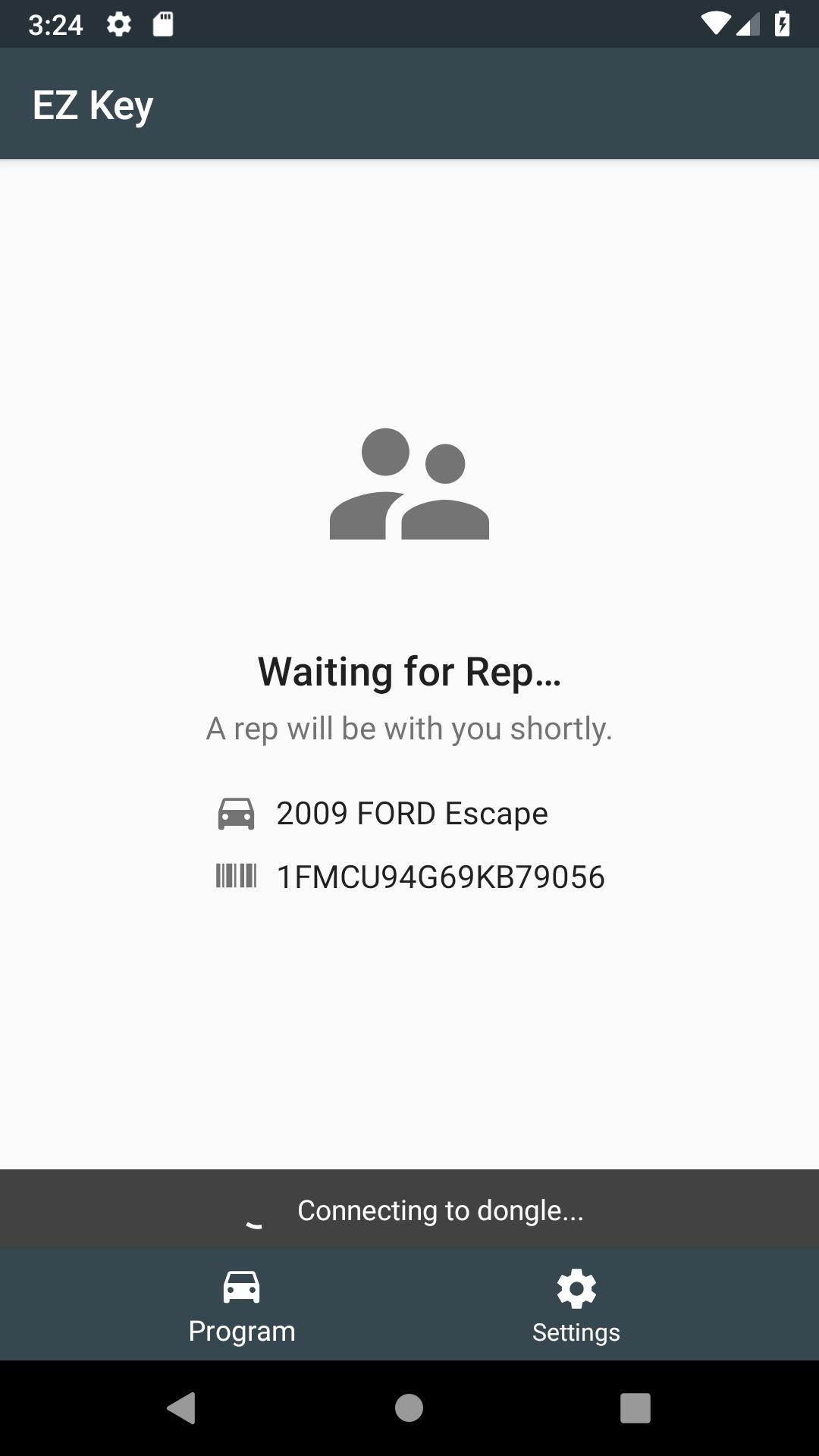Open the Settings tab
The width and height of the screenshot is (819, 1456).
pyautogui.click(x=576, y=1306)
